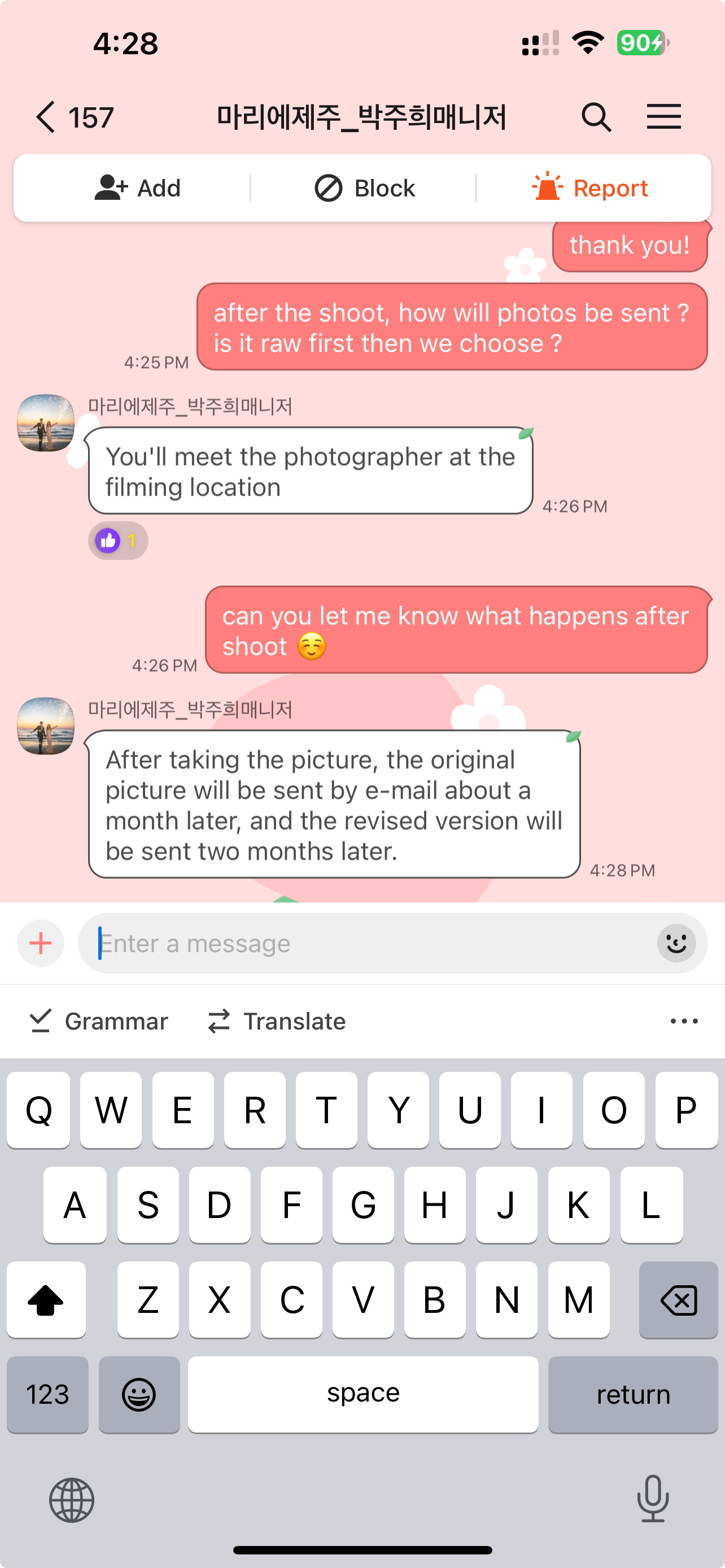
Task: Start voice dictation with the microphone
Action: [653, 1499]
